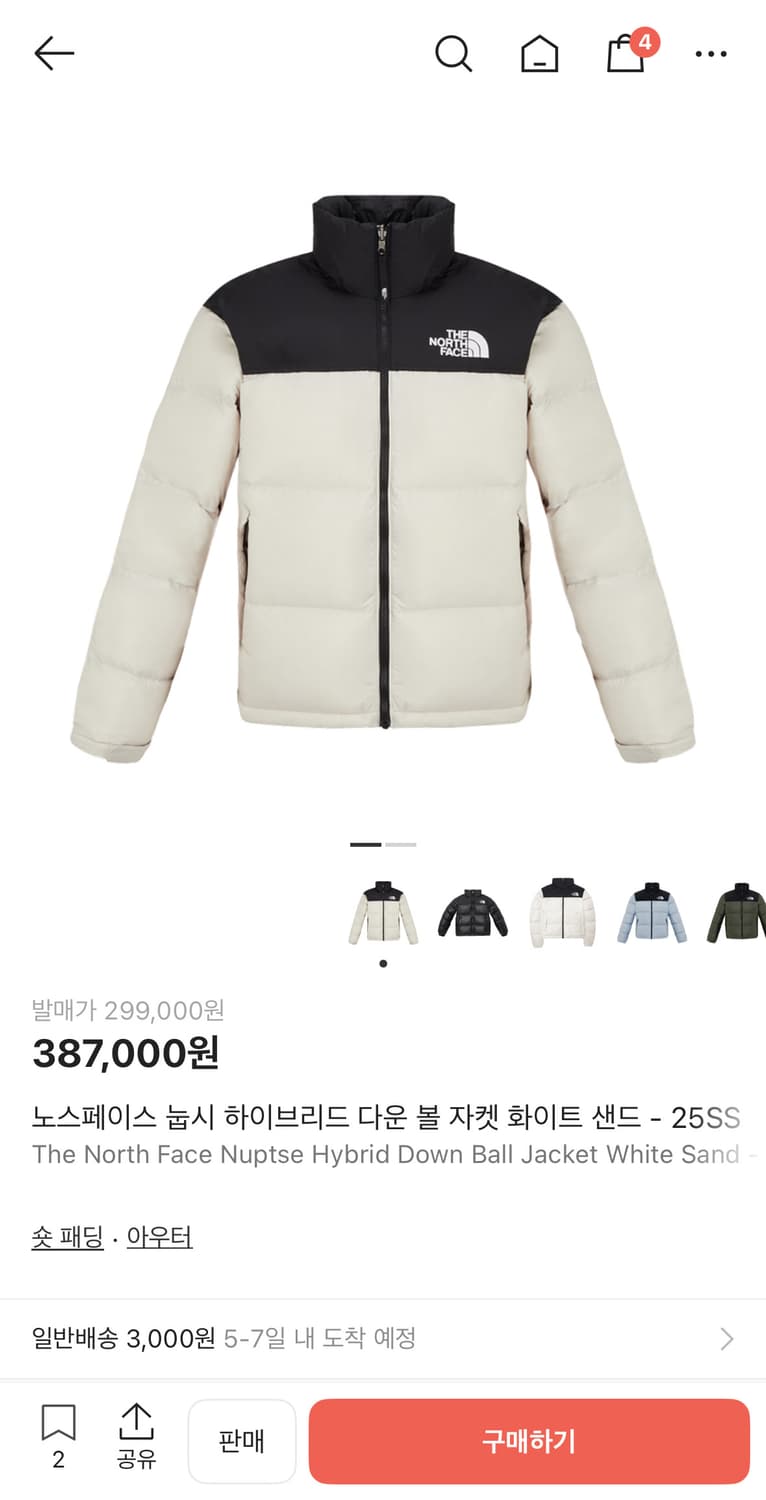The width and height of the screenshot is (766, 1500).
Task: Tap the 판매 sell button
Action: pyautogui.click(x=242, y=1440)
